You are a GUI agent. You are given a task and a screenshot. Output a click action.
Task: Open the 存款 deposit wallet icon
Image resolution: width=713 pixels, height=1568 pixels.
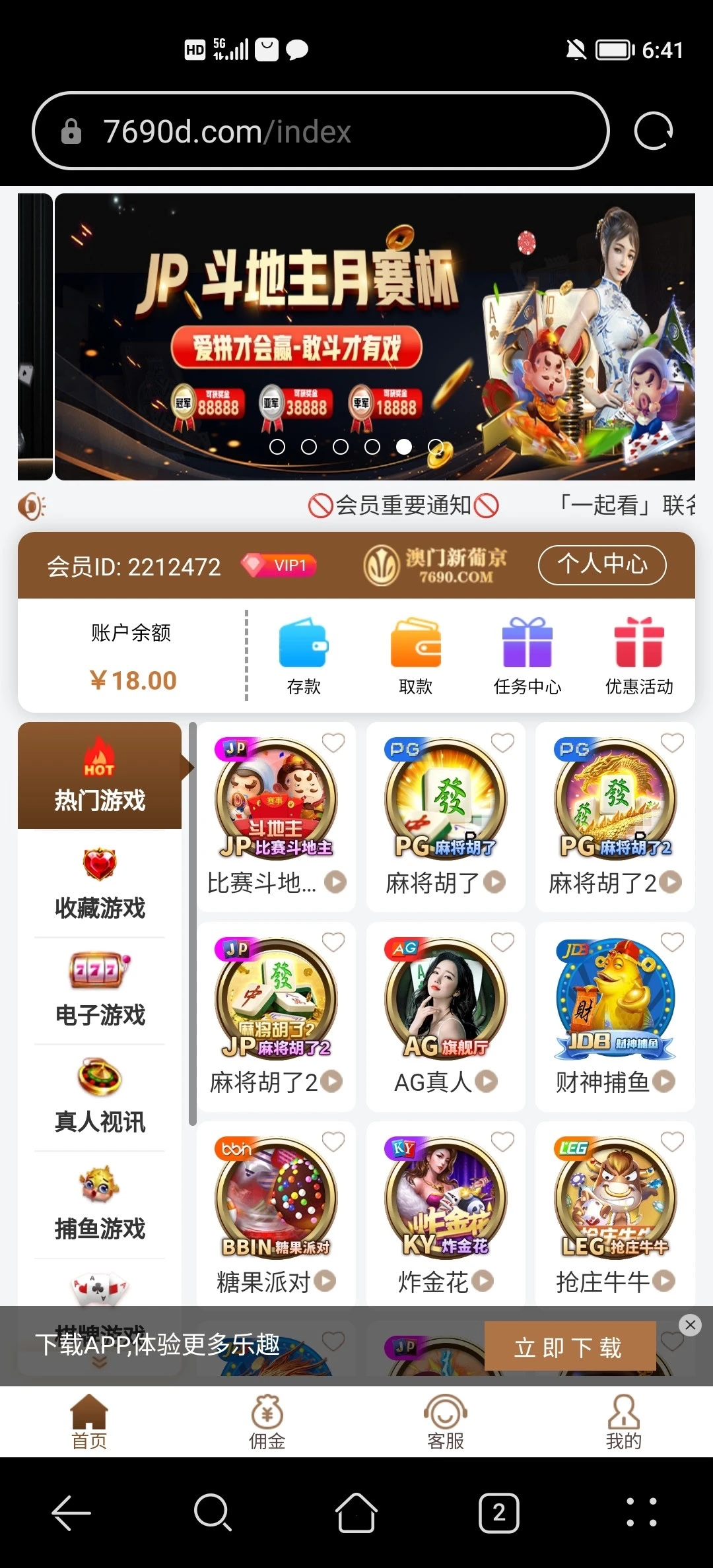pos(304,643)
